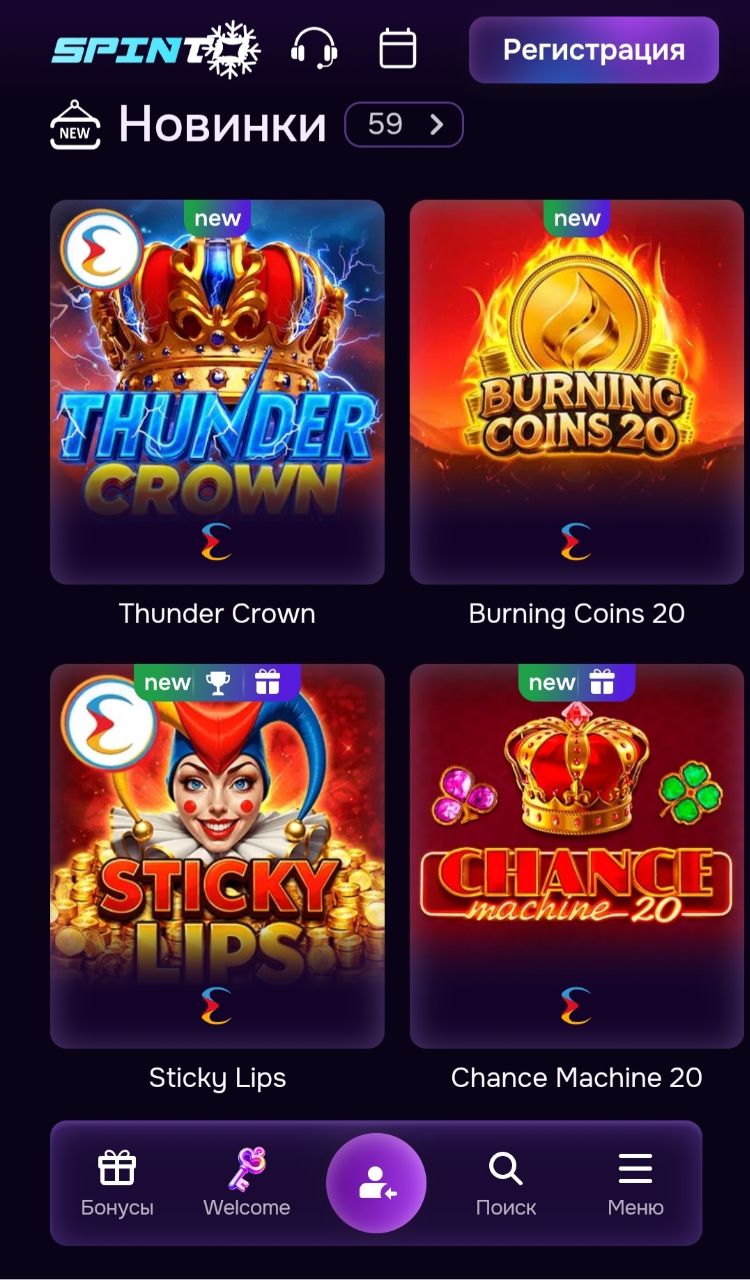Select the Sticky Lips game card

[217, 856]
